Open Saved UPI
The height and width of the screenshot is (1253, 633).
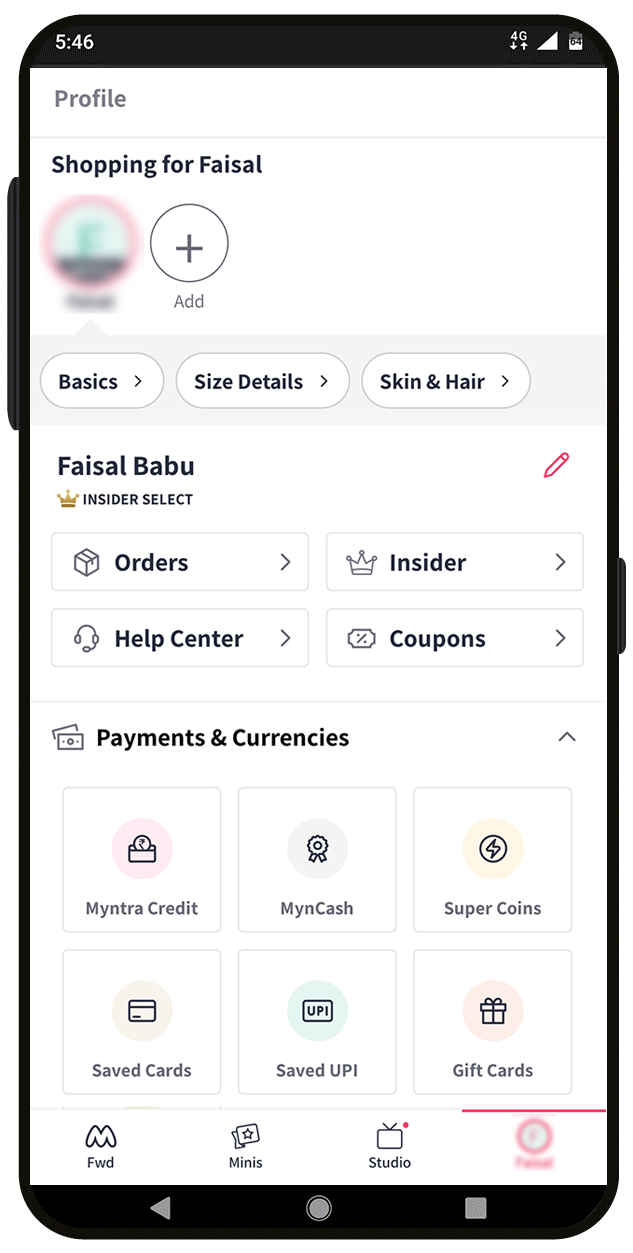pos(317,1022)
